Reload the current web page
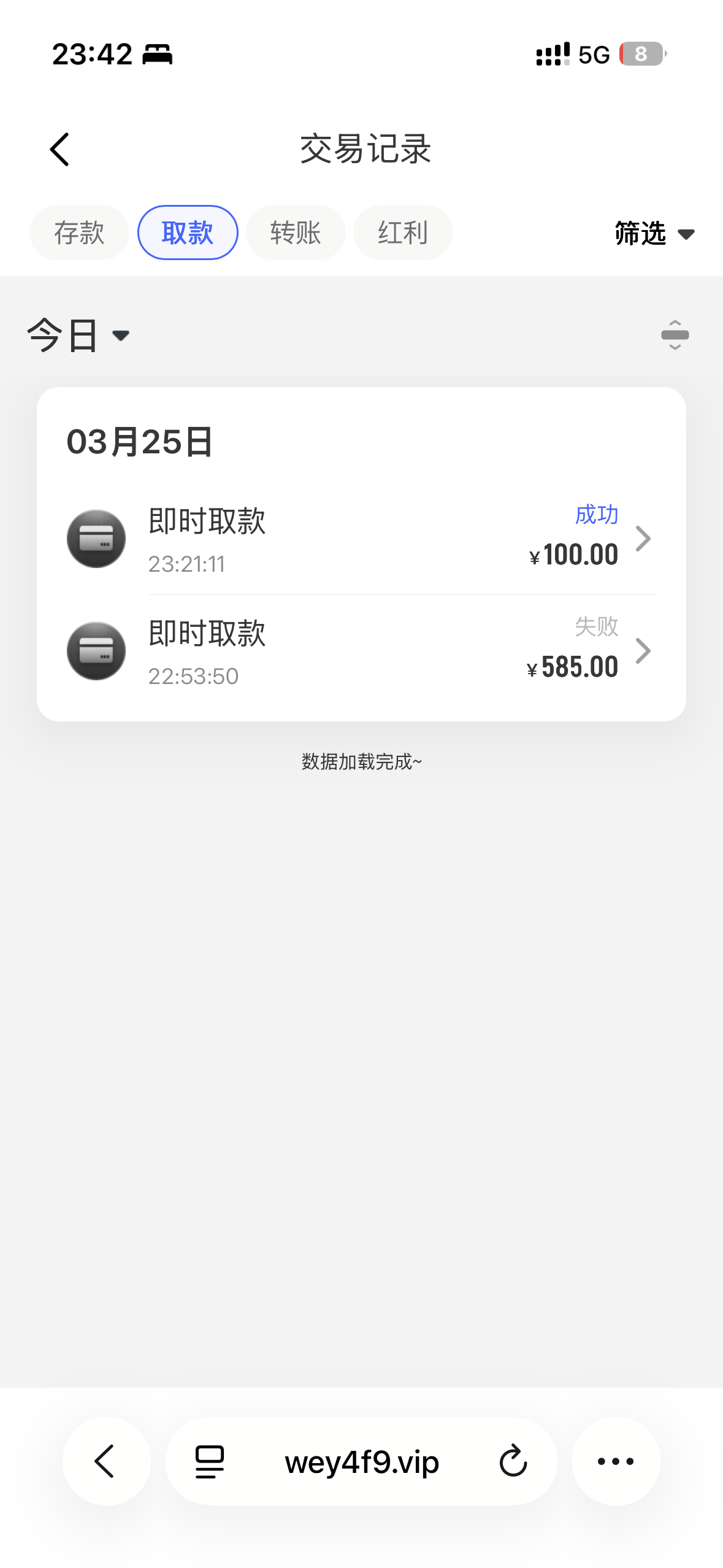This screenshot has width=723, height=1568. click(513, 1461)
